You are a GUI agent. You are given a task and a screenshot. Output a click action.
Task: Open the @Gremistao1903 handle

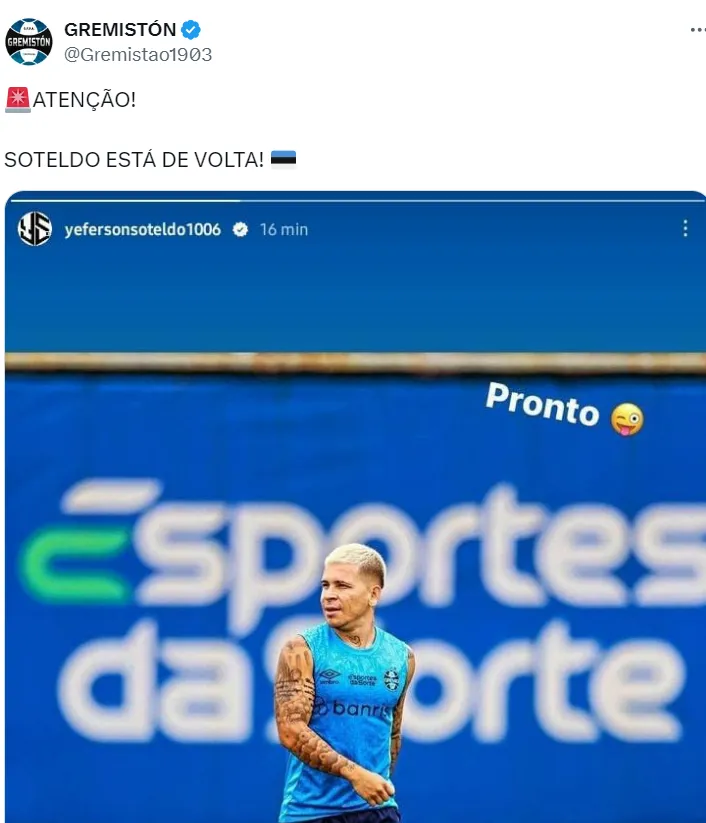pyautogui.click(x=138, y=55)
